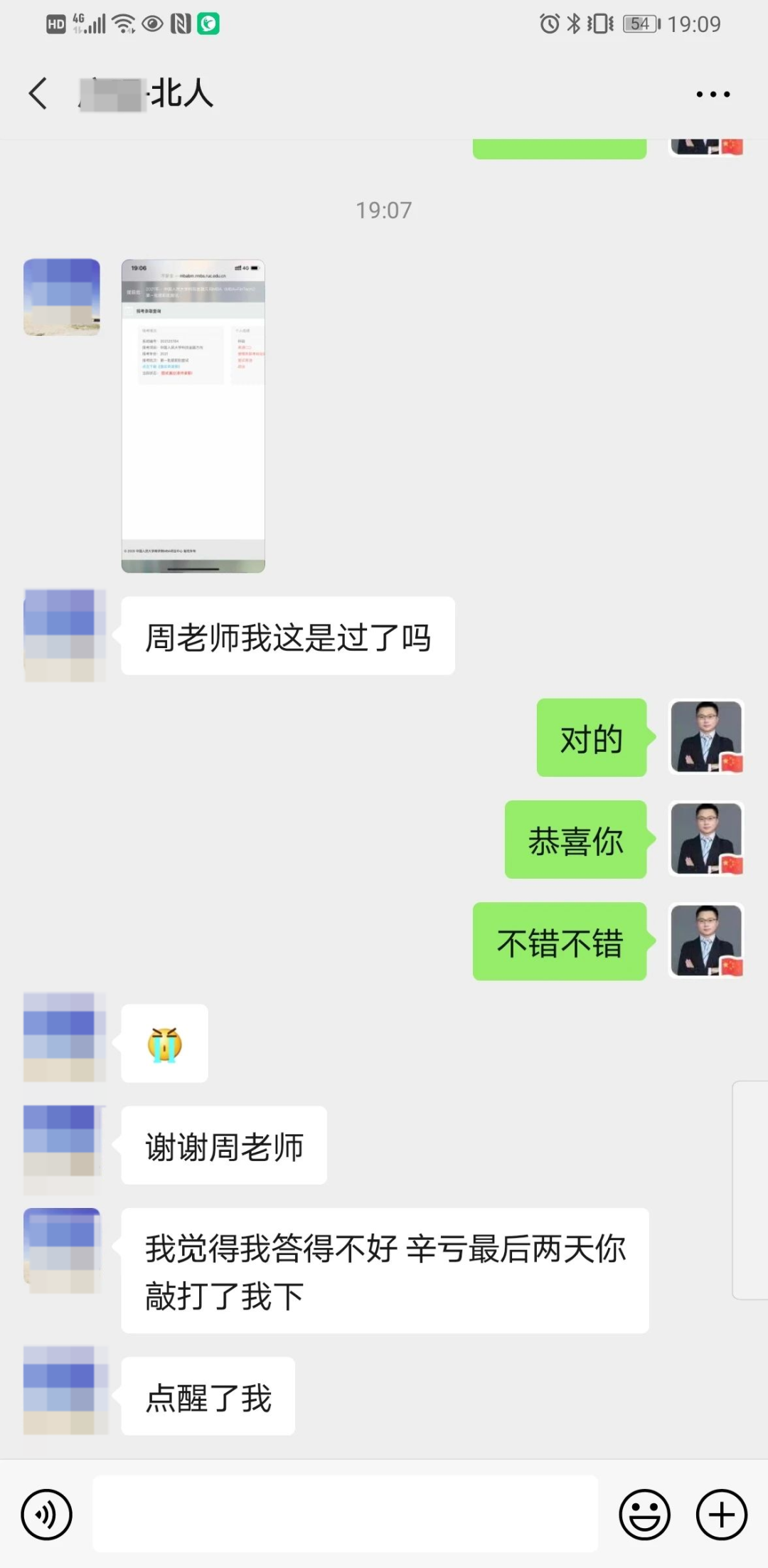Open the plus attachments menu
The width and height of the screenshot is (768, 1568).
point(721,1515)
